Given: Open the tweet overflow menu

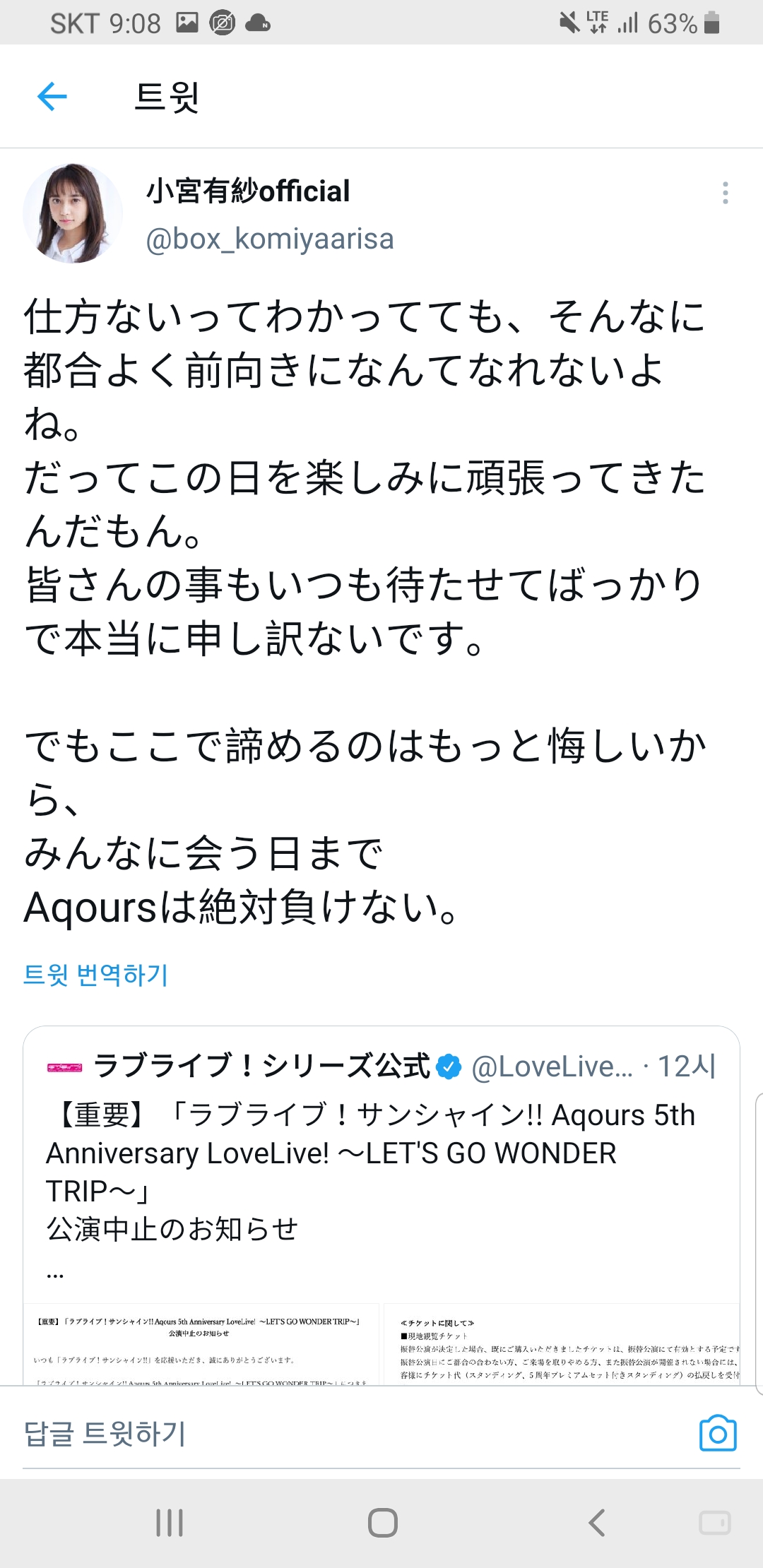Looking at the screenshot, I should pyautogui.click(x=725, y=193).
